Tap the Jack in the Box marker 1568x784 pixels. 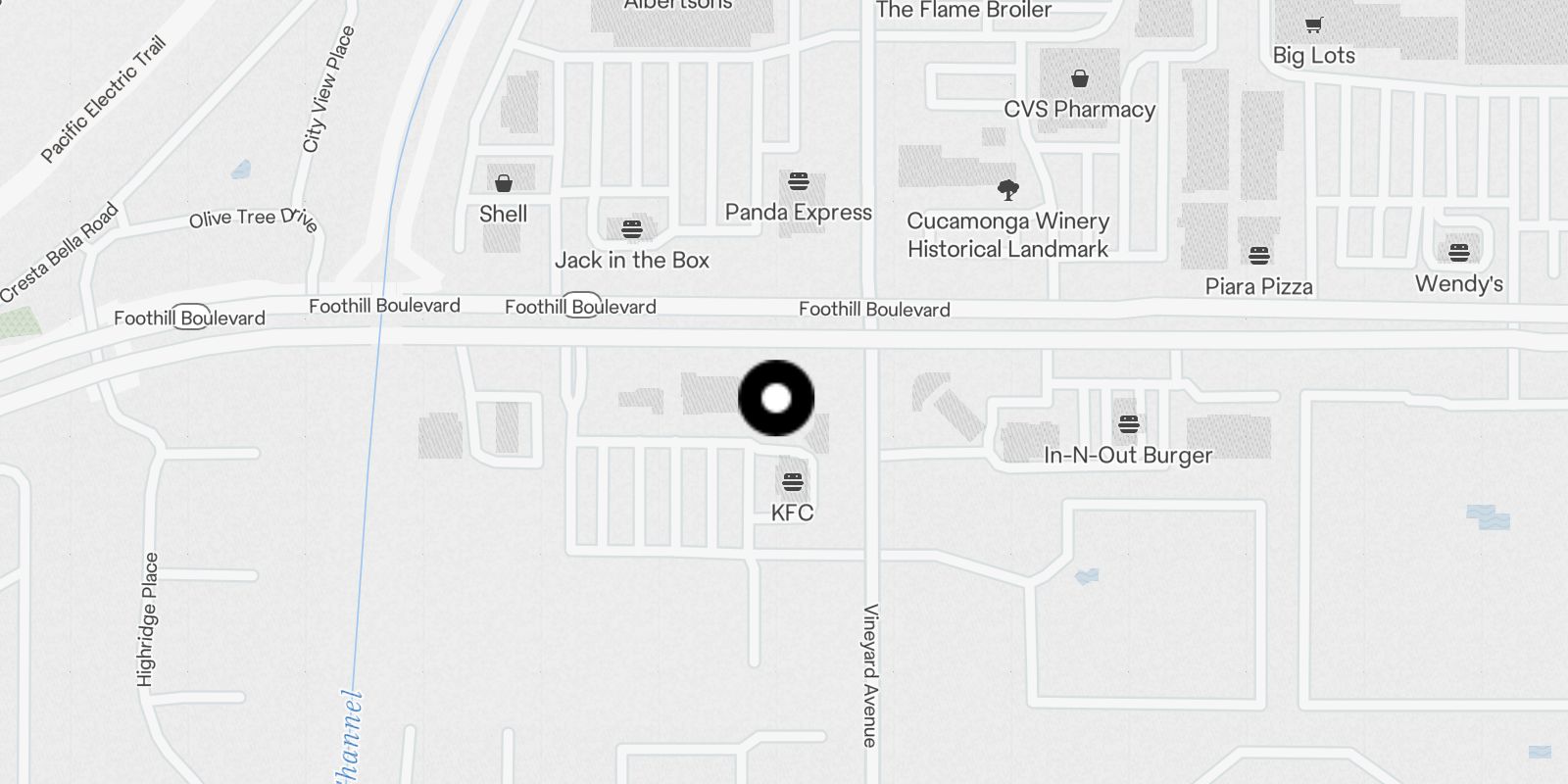point(632,230)
